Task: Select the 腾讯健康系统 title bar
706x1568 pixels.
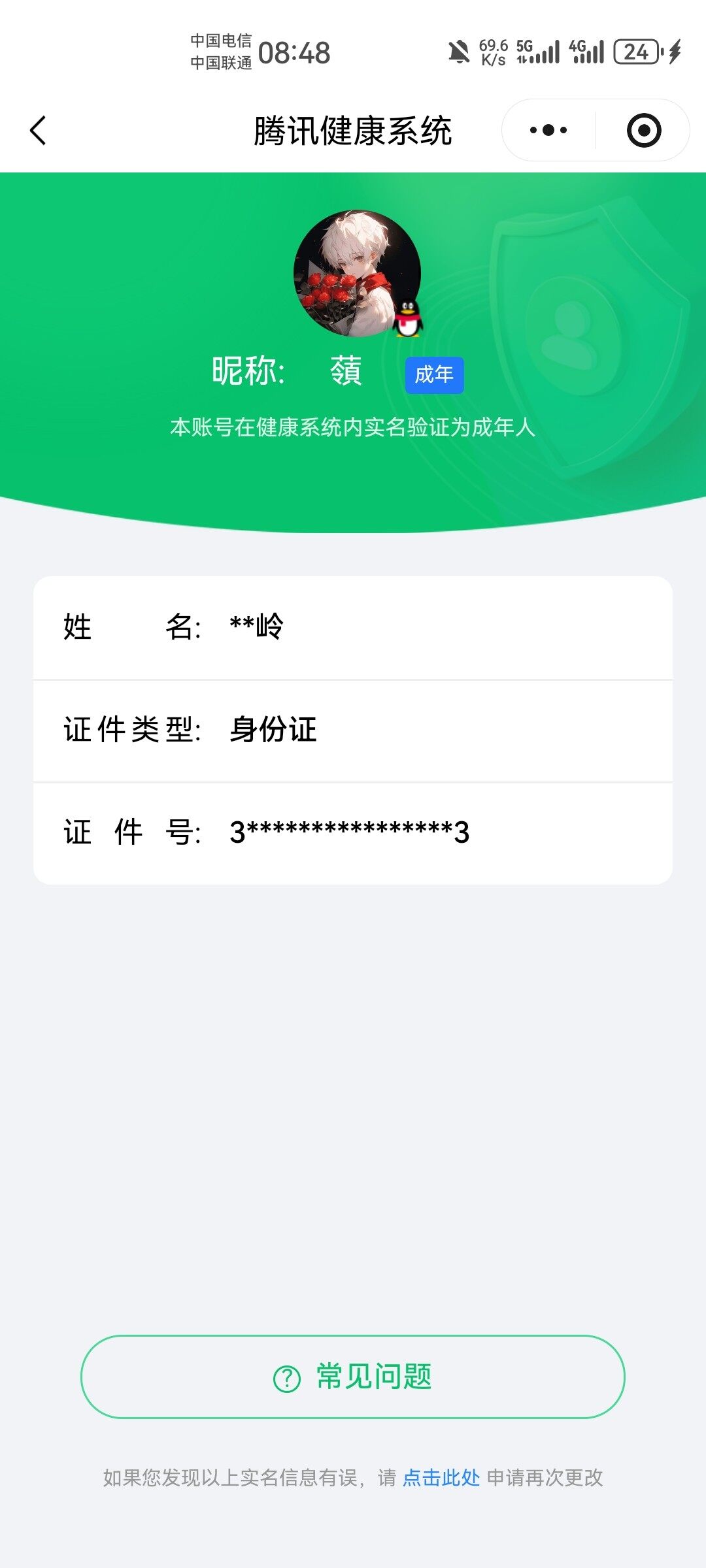Action: (353, 128)
